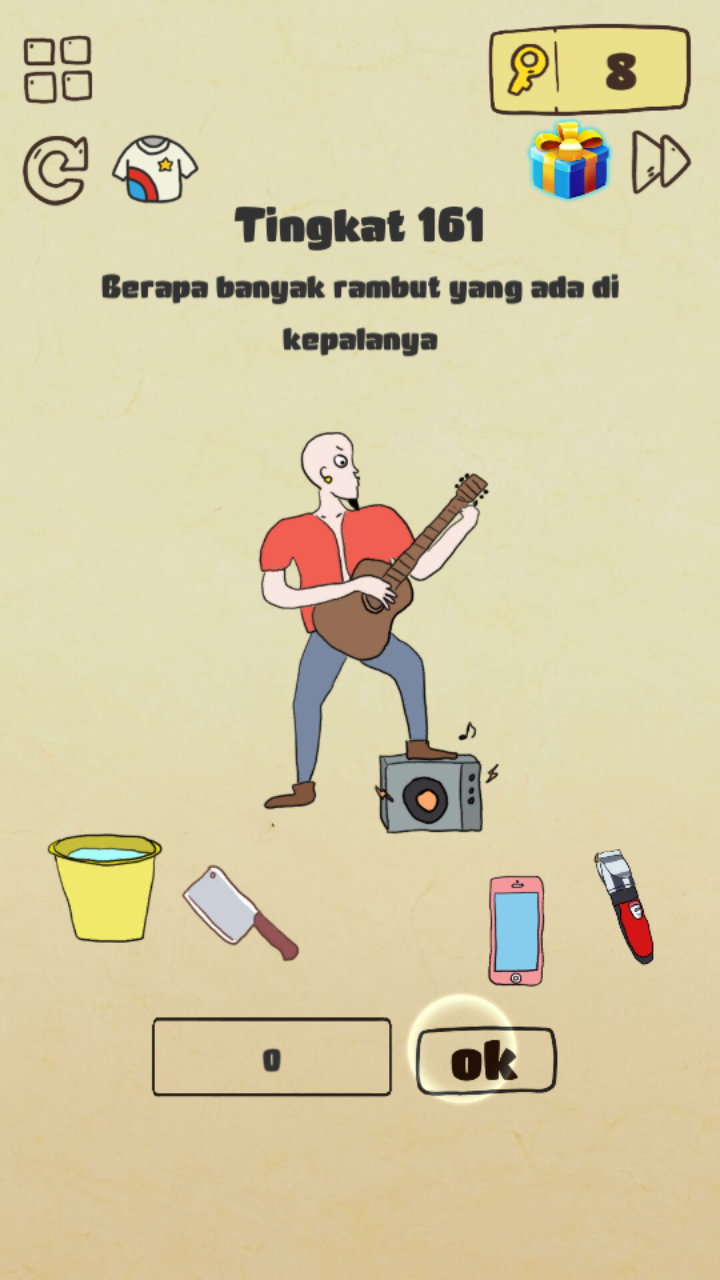The height and width of the screenshot is (1280, 720).
Task: Tap the pink smartphone item
Action: coord(516,930)
